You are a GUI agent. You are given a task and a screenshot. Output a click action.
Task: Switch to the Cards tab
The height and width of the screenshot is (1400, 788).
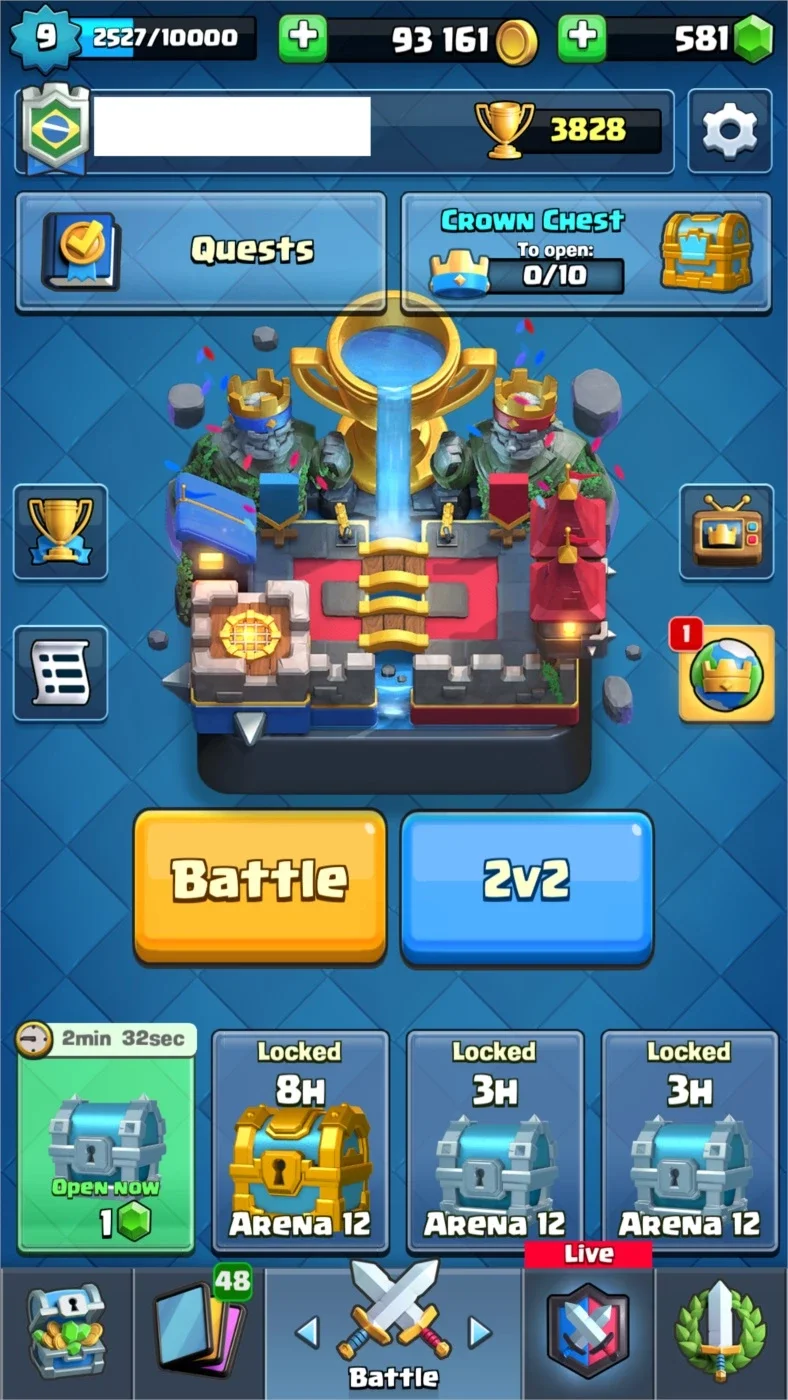click(198, 1330)
